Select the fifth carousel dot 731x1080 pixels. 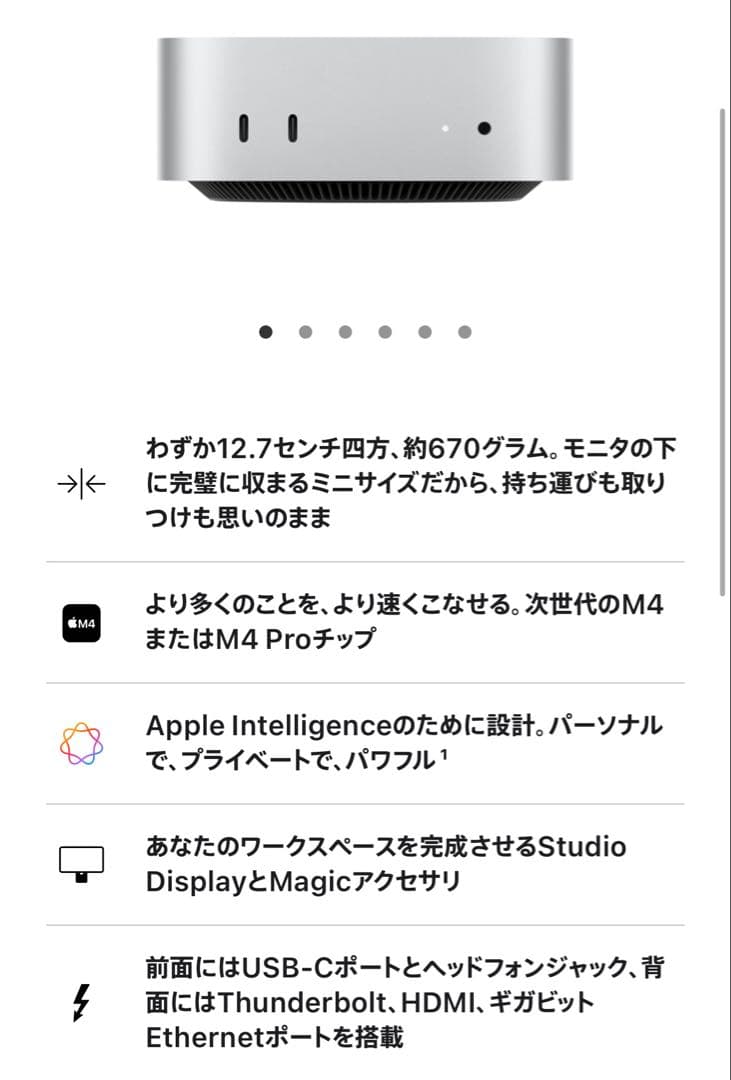[x=424, y=330]
